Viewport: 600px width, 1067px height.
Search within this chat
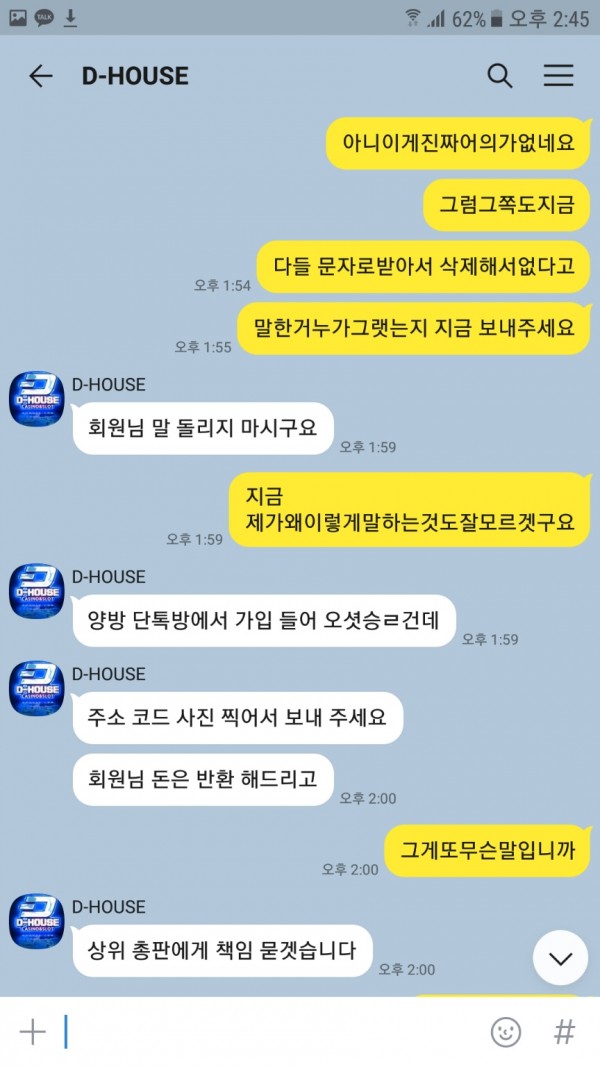[x=499, y=76]
